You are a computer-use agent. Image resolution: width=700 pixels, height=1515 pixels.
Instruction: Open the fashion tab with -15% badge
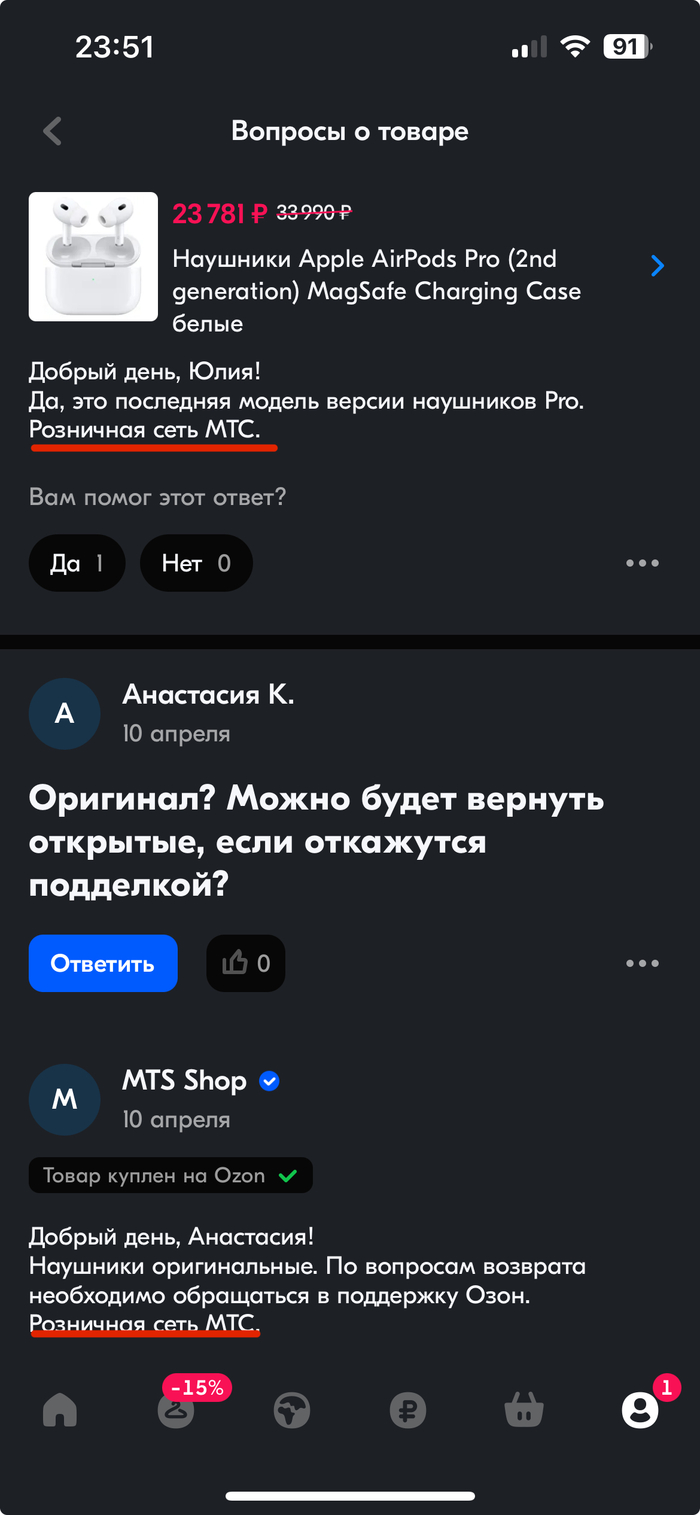[176, 1410]
